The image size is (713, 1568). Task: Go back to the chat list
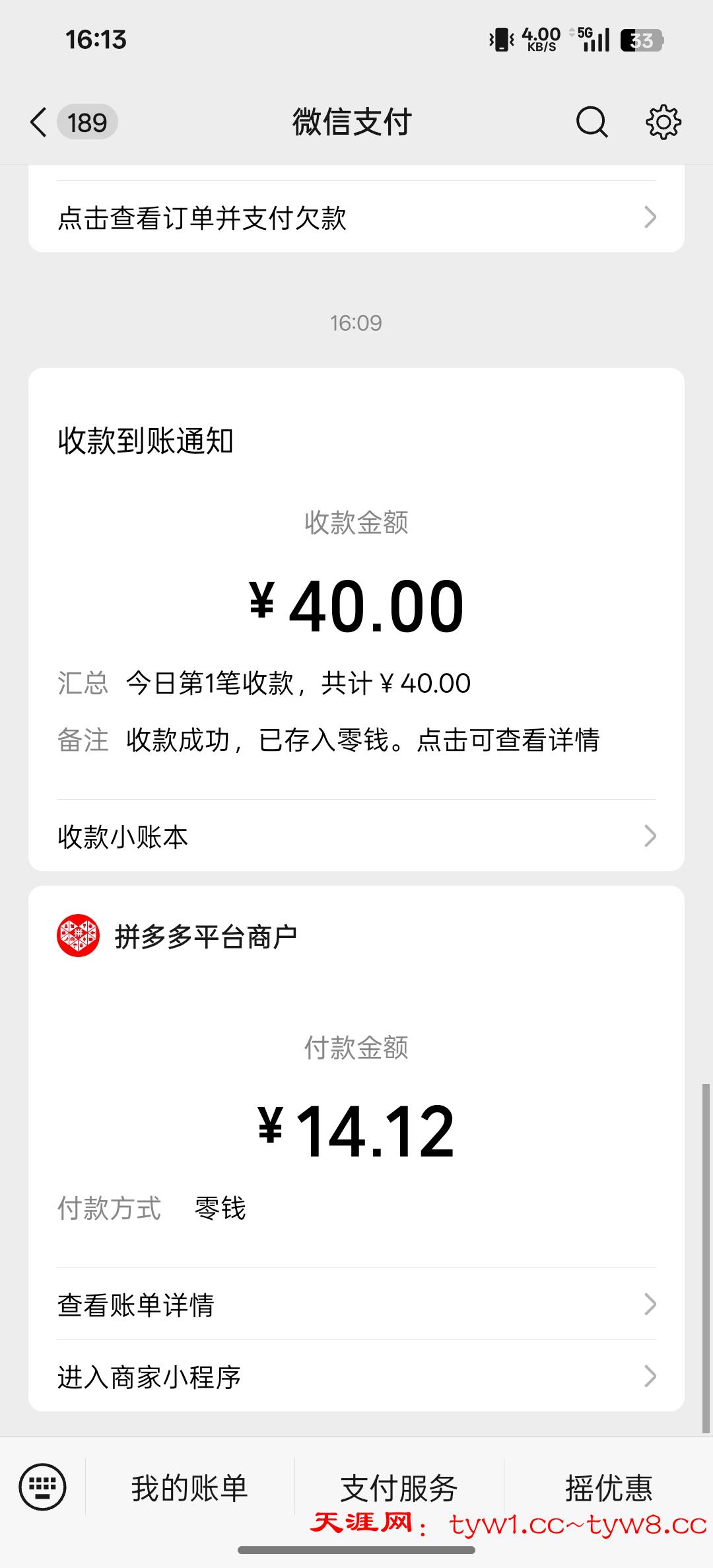pos(40,123)
